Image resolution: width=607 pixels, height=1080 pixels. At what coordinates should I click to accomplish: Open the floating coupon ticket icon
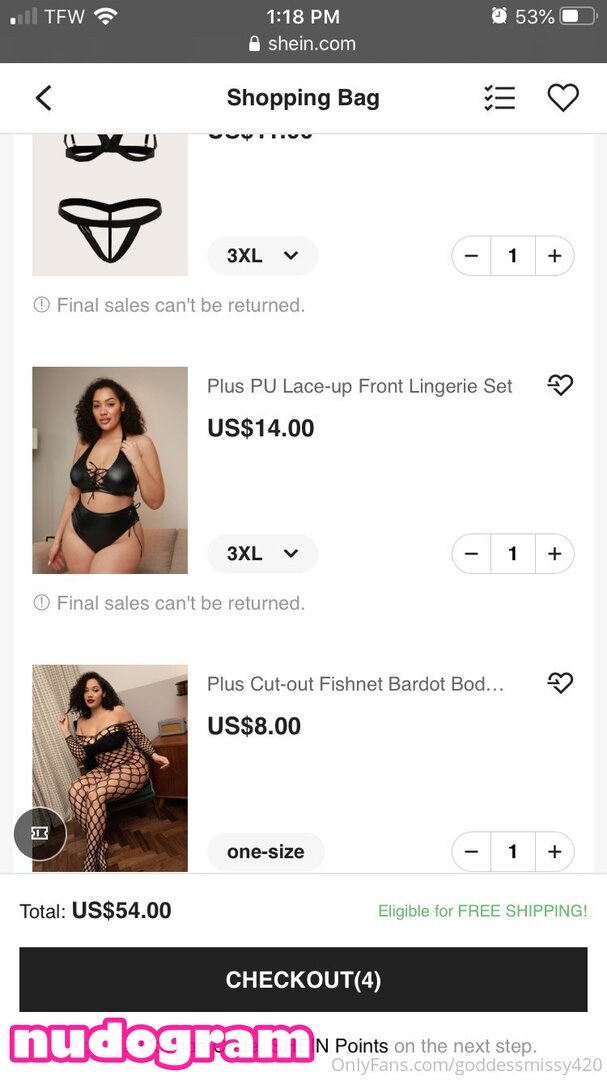(x=40, y=834)
